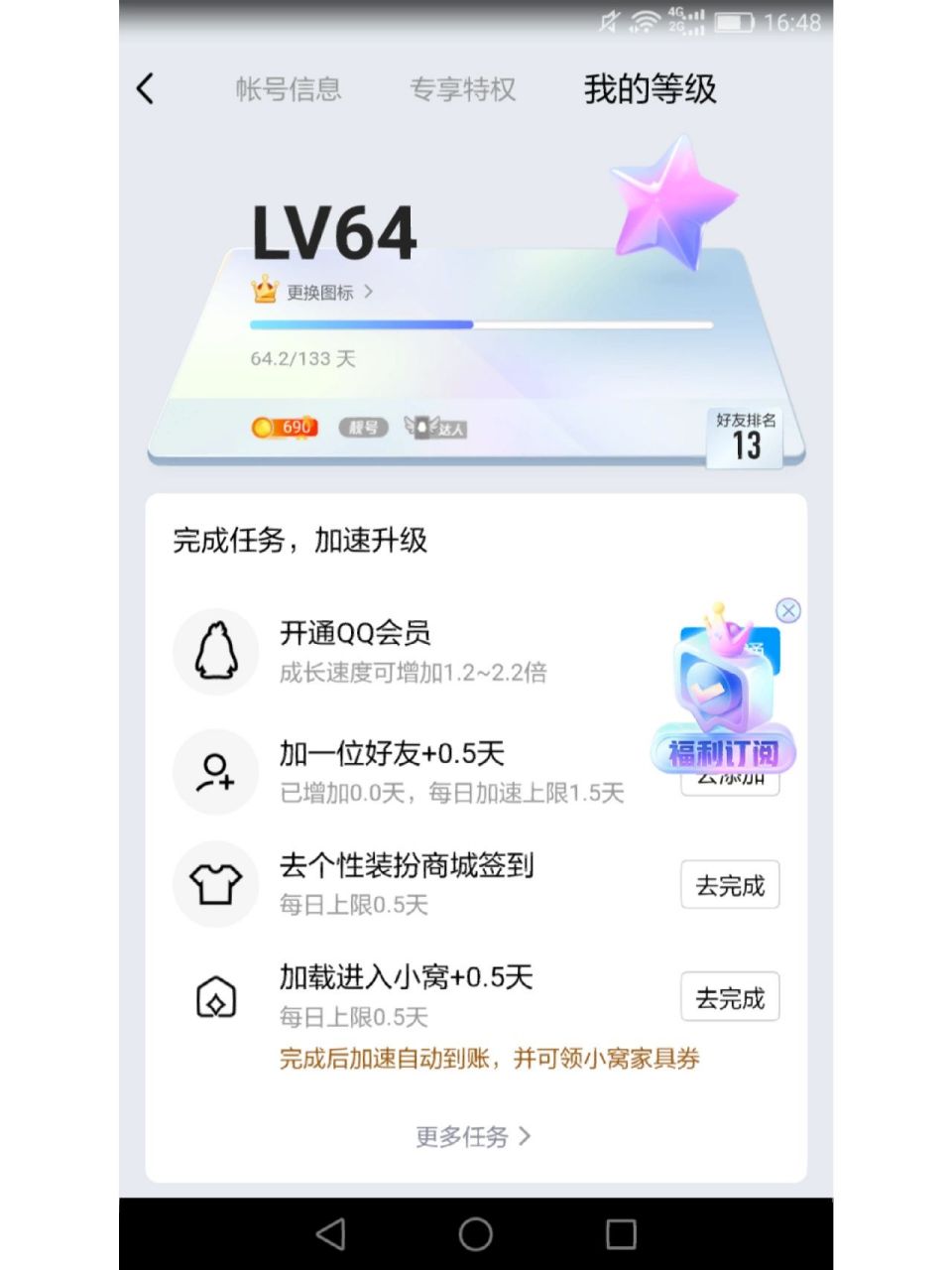Click the home icon for 加载进入小窝

point(216,996)
